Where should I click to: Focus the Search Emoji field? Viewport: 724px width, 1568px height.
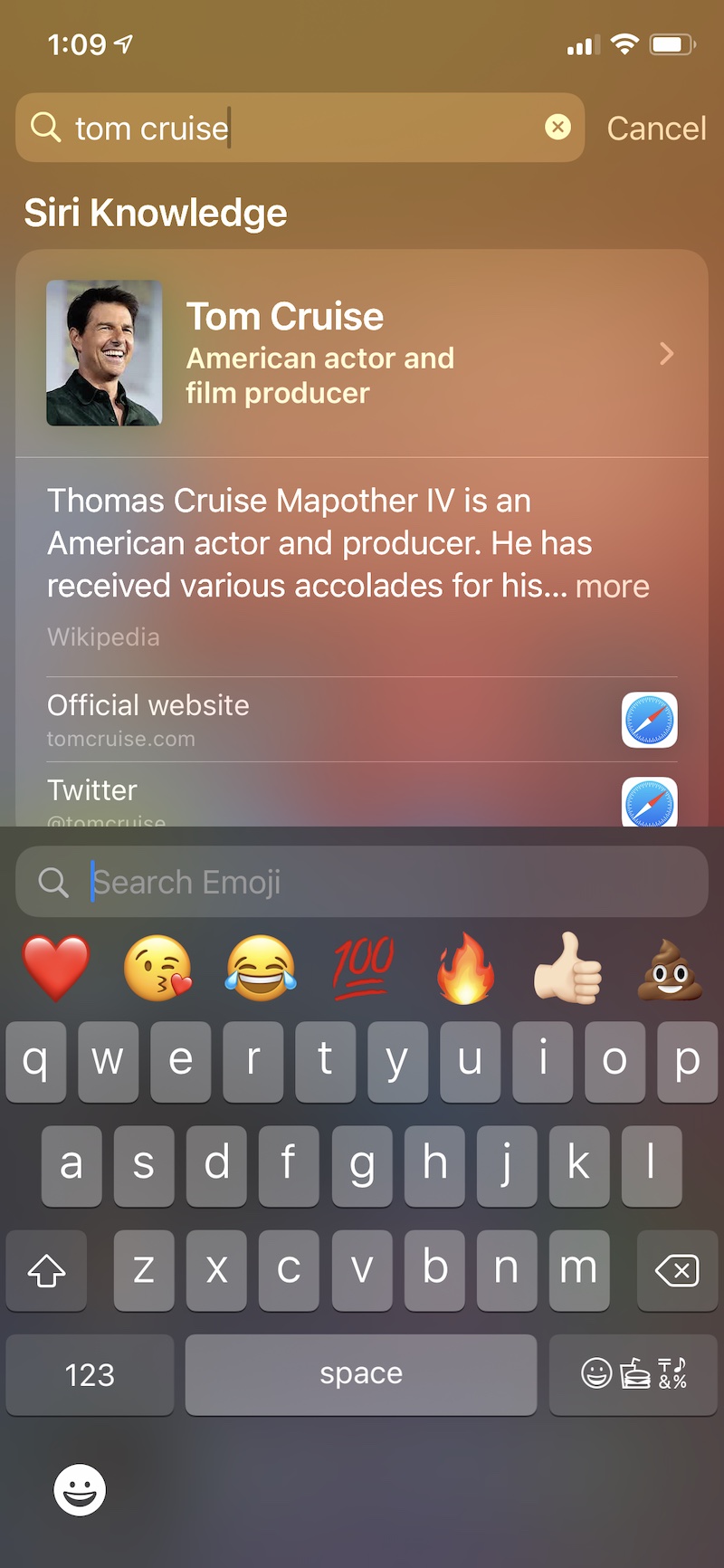(x=362, y=882)
